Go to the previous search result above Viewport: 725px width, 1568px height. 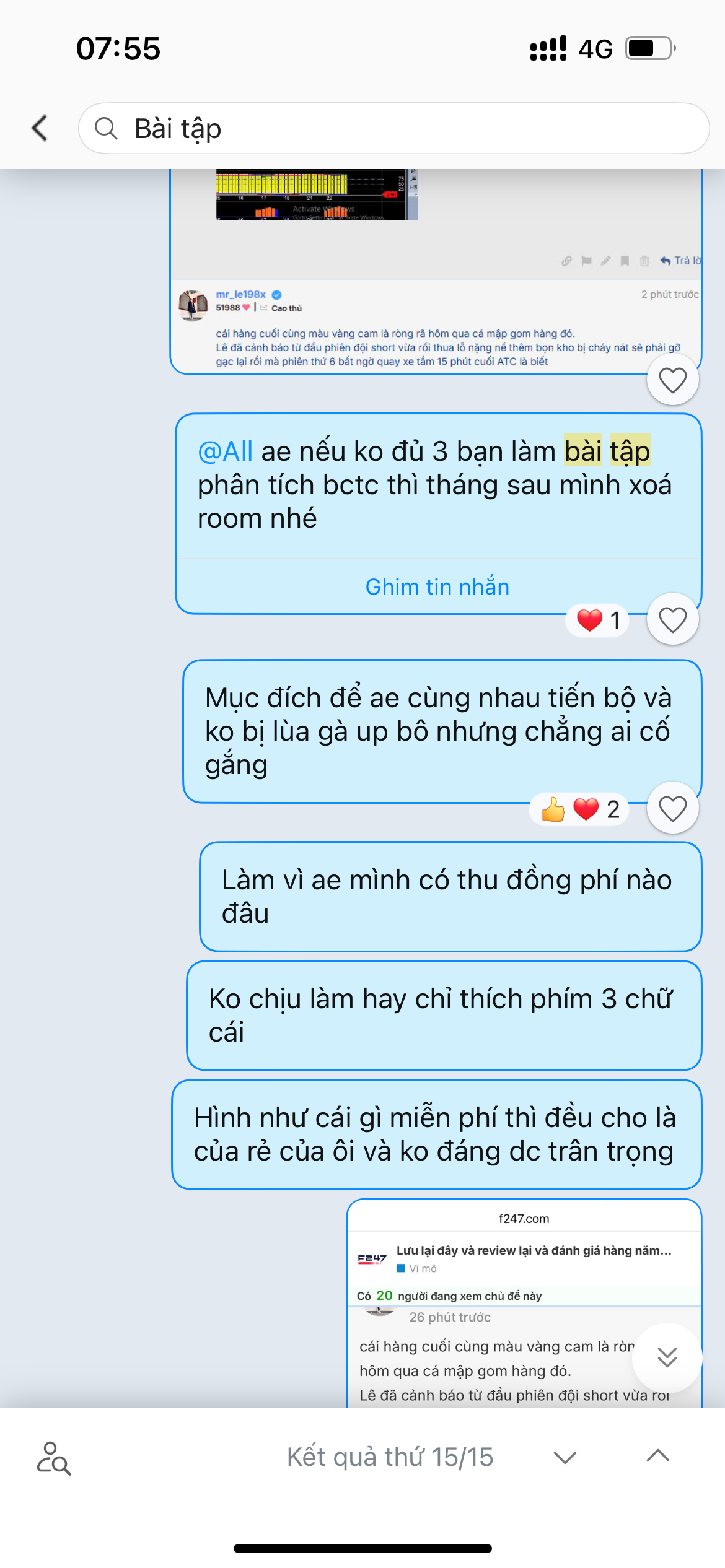click(x=658, y=1457)
